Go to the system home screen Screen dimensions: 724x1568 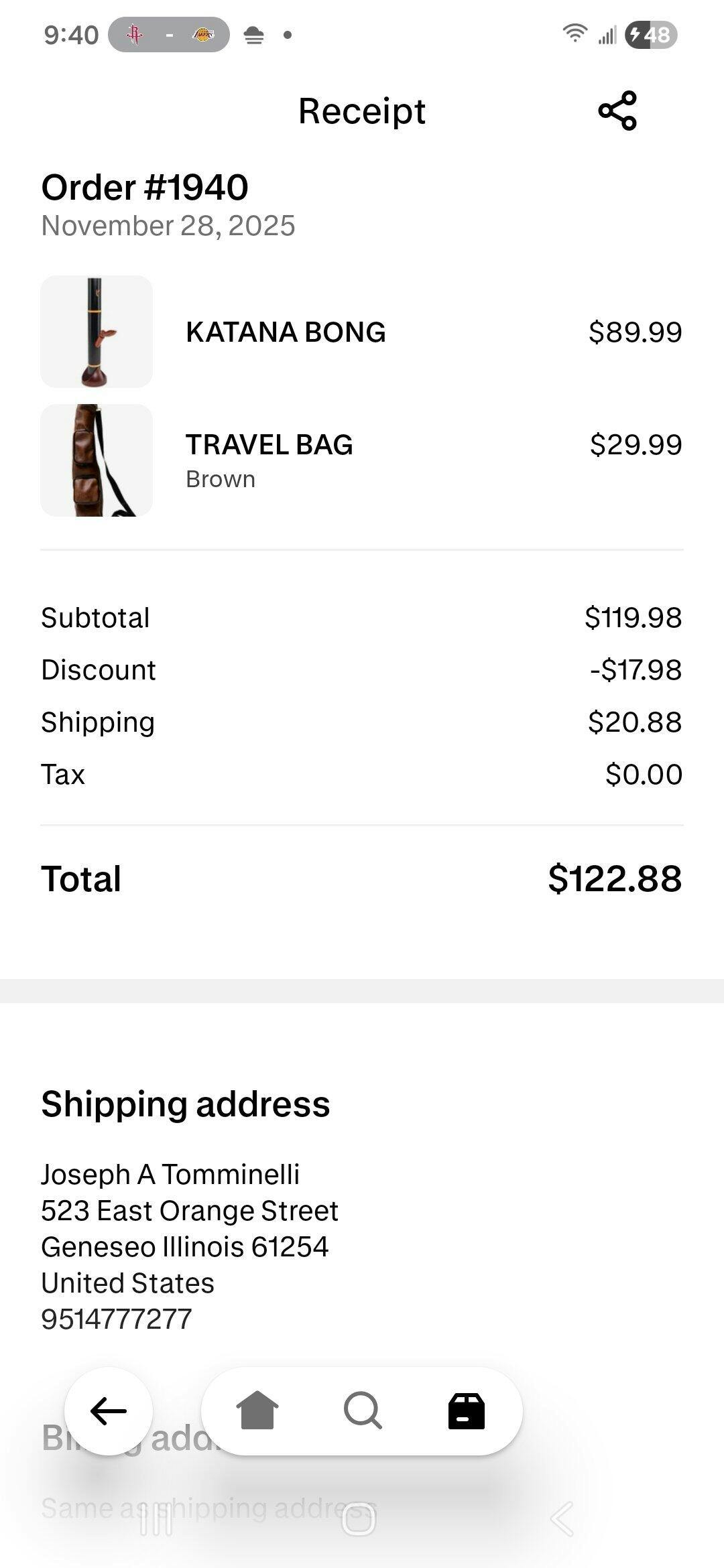pos(359,1519)
